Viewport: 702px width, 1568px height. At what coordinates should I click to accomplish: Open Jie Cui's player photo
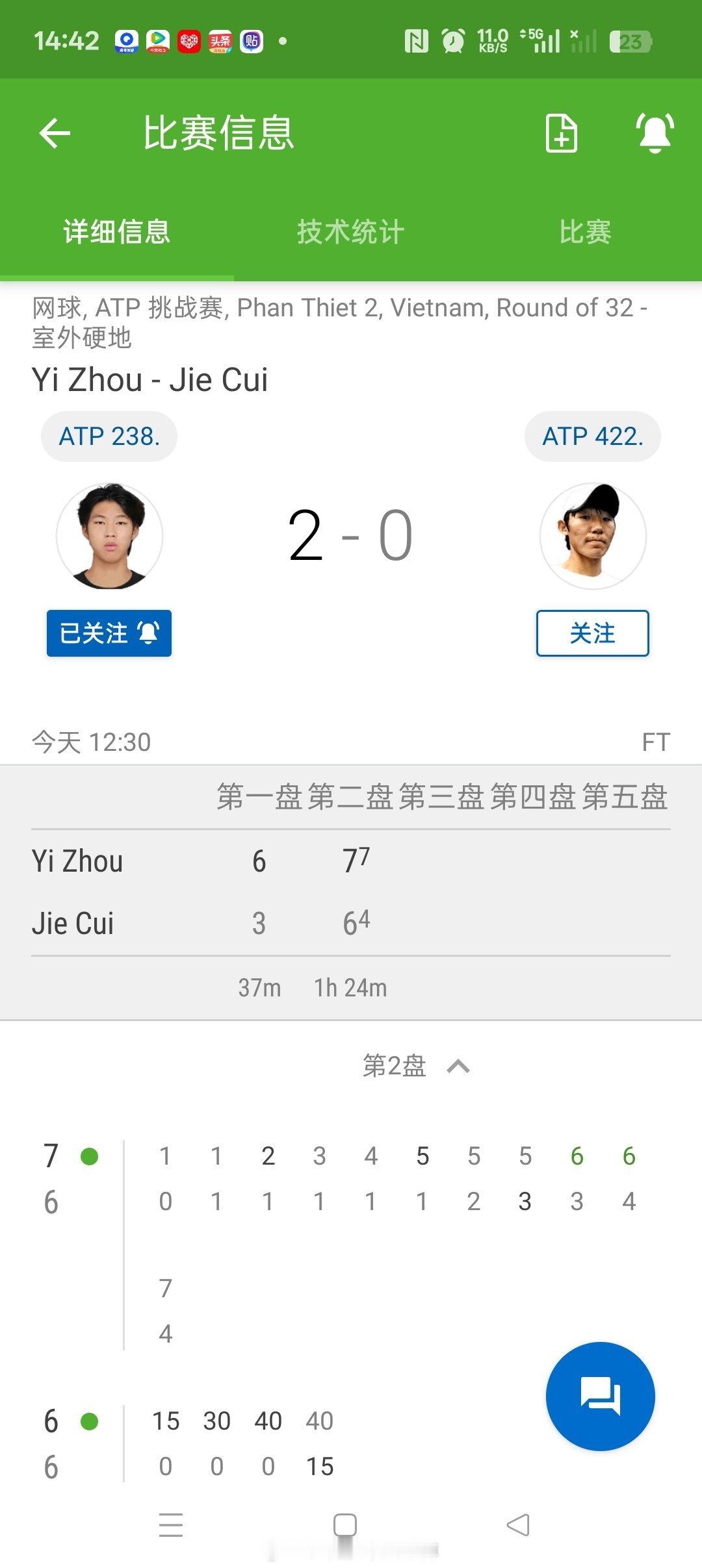coord(593,536)
